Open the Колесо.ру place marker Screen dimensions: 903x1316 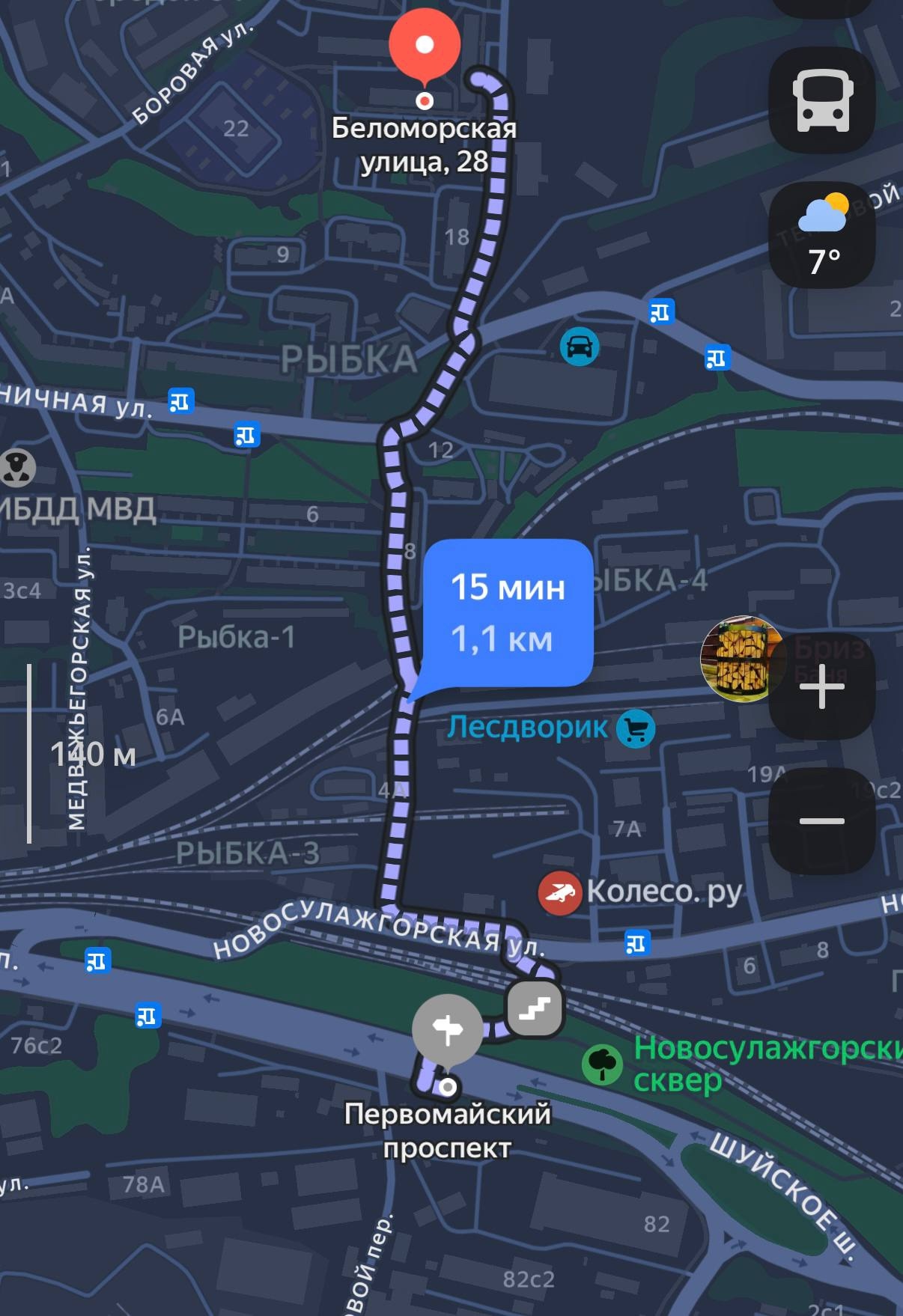click(560, 892)
